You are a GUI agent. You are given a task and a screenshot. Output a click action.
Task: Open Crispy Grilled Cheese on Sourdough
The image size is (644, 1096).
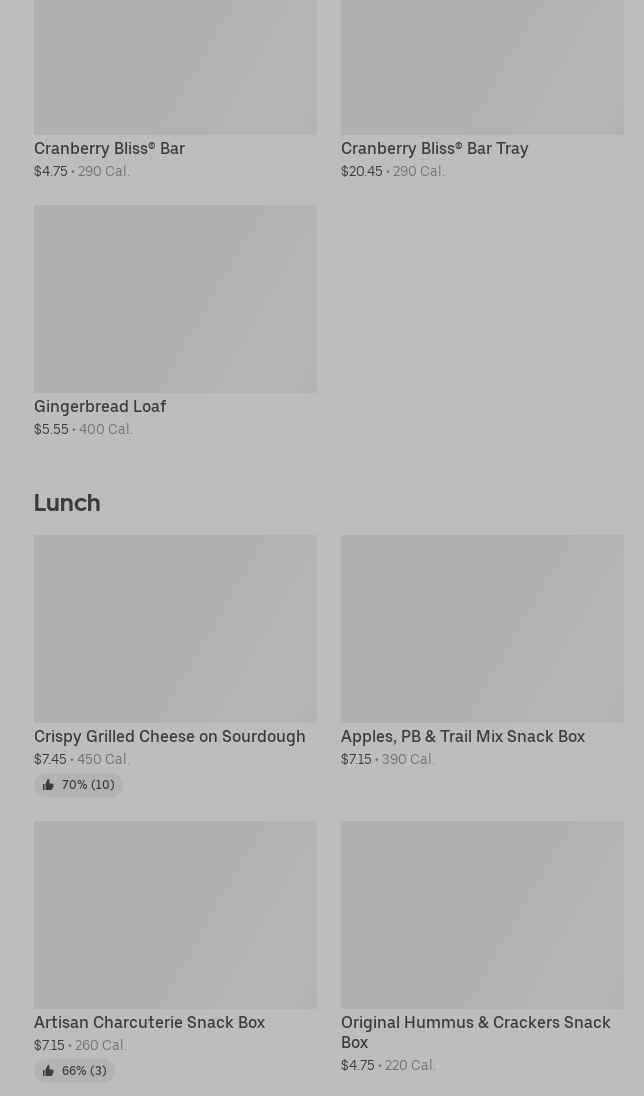point(175,665)
